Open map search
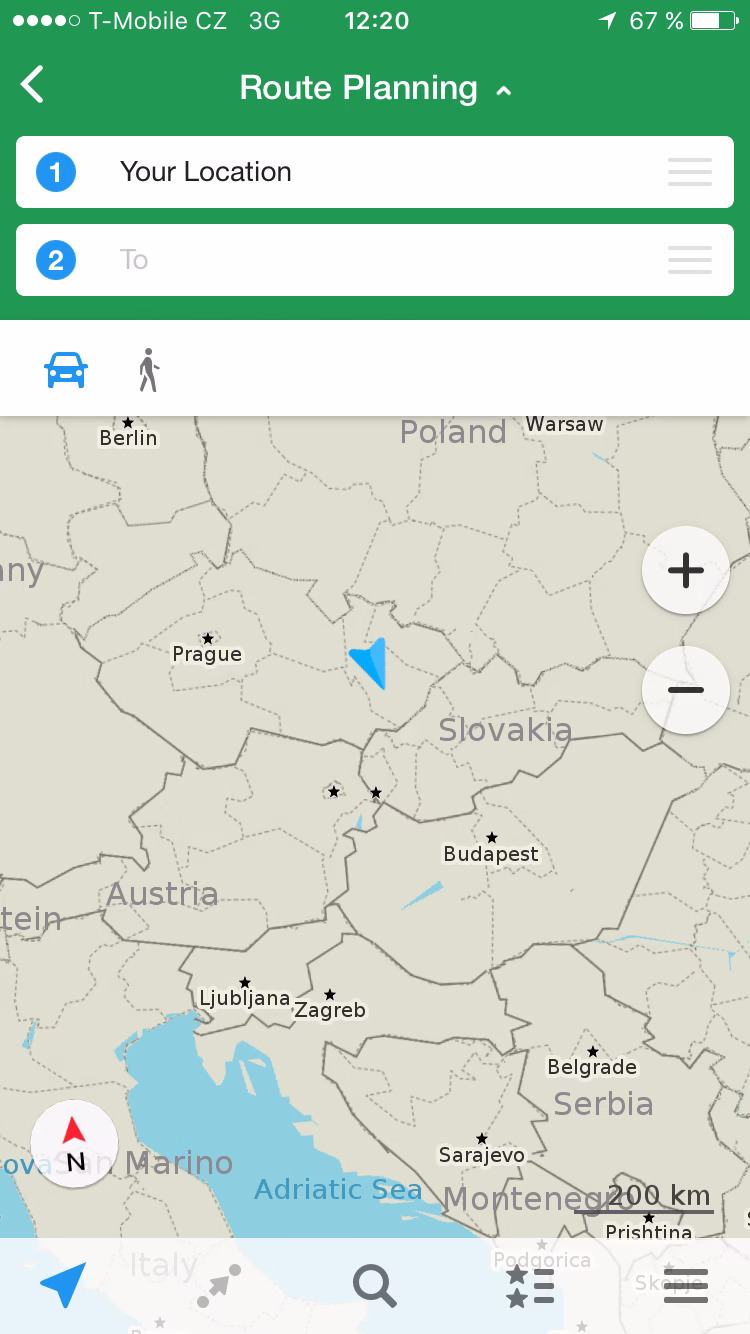750x1334 pixels. (375, 1285)
